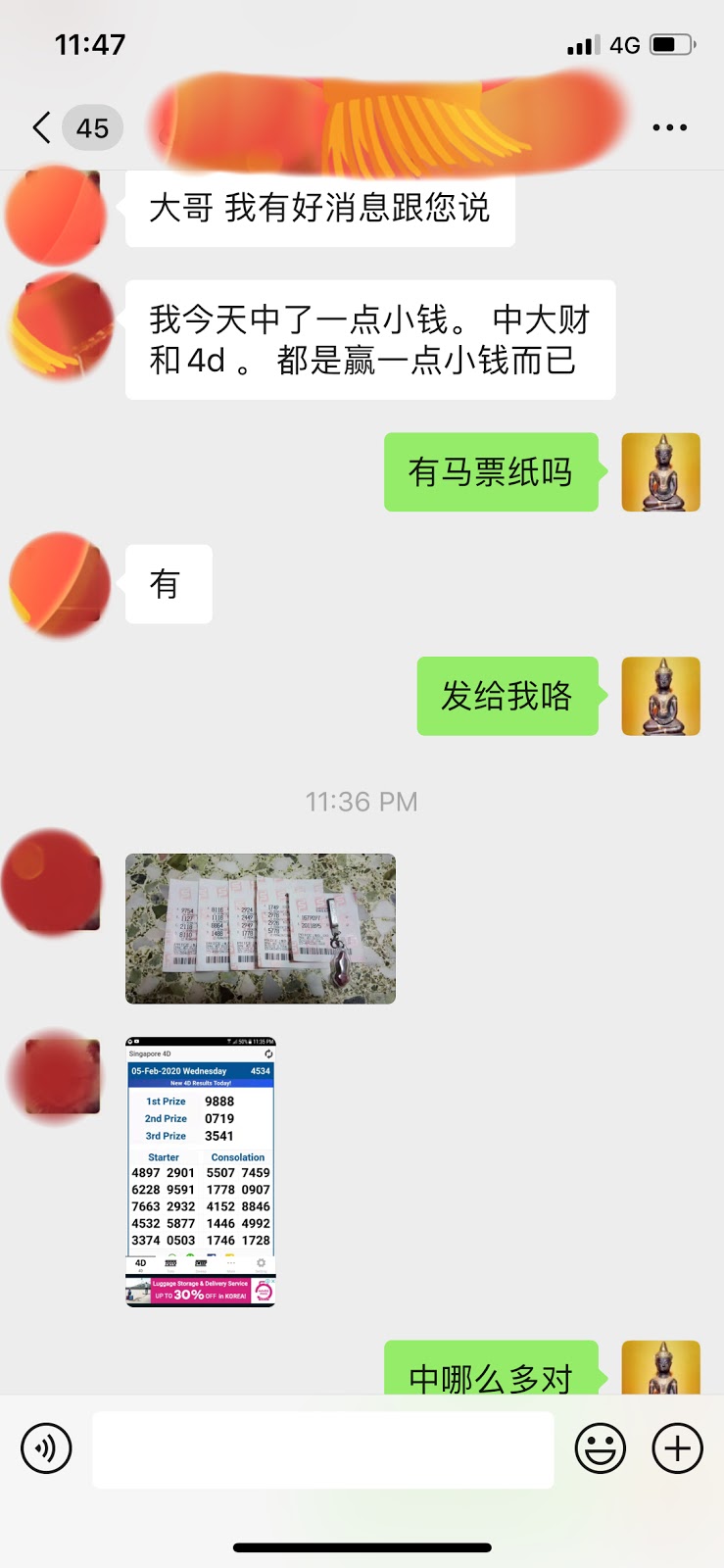Go back to the chat list
The width and height of the screenshot is (724, 1568).
(42, 127)
